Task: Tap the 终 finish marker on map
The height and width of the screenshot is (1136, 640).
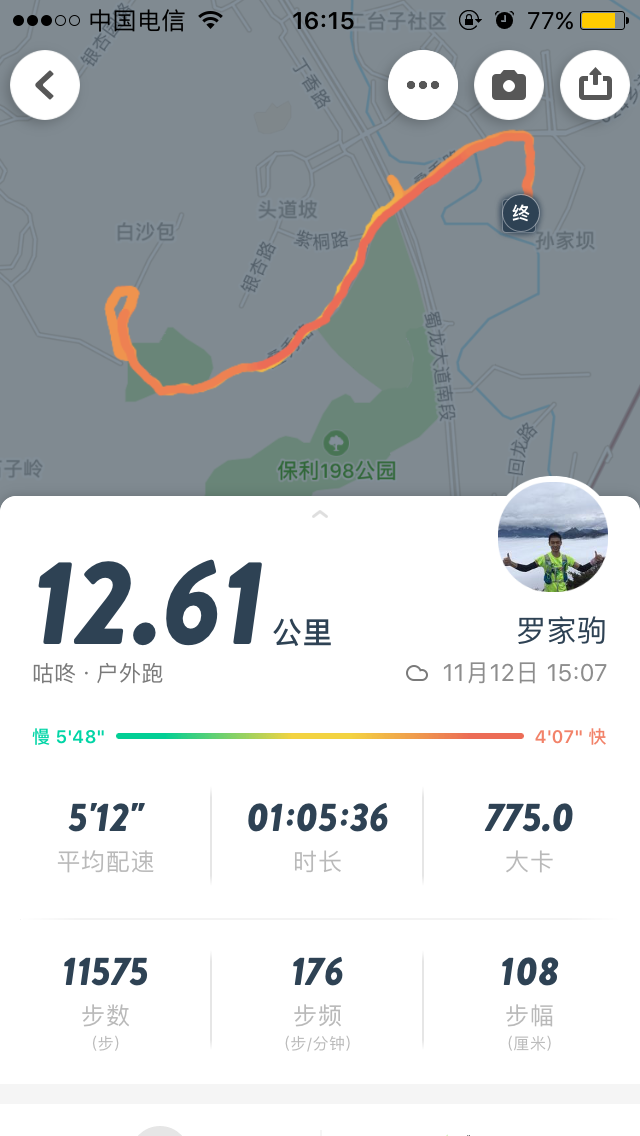Action: (521, 213)
